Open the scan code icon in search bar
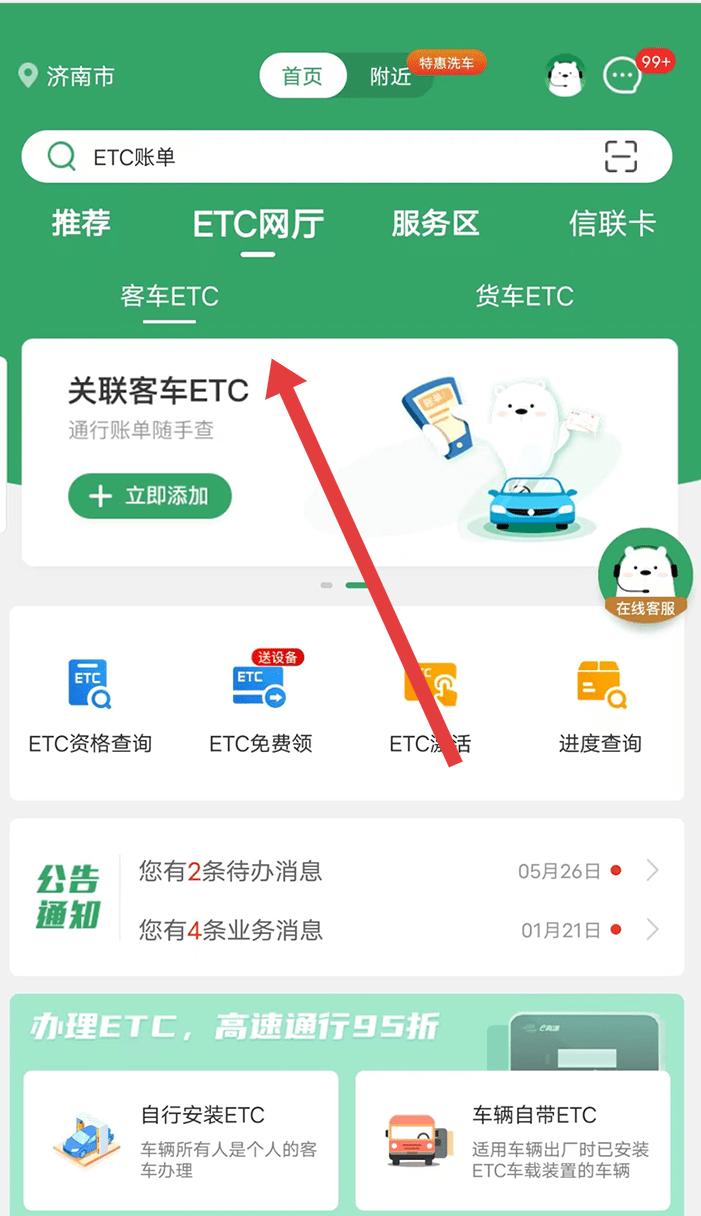This screenshot has height=1216, width=701. [621, 157]
